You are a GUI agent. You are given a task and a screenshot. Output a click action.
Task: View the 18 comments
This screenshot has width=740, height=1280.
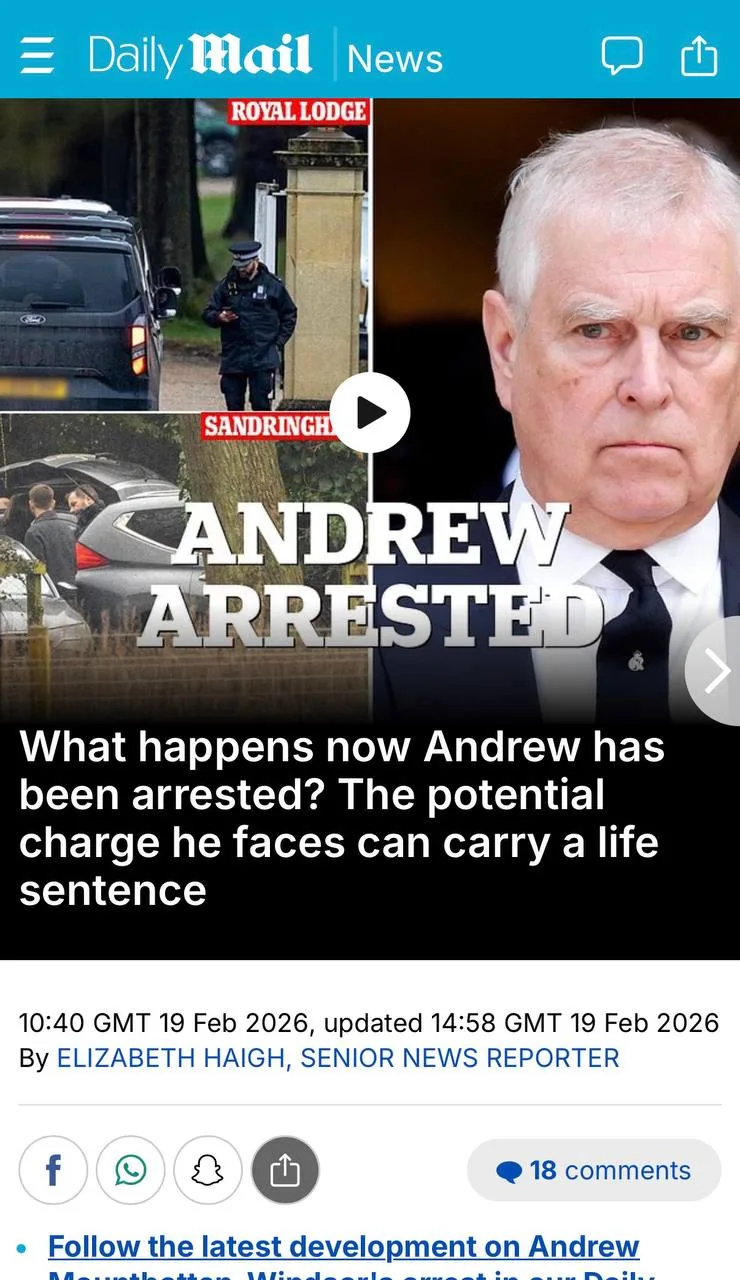point(594,1170)
